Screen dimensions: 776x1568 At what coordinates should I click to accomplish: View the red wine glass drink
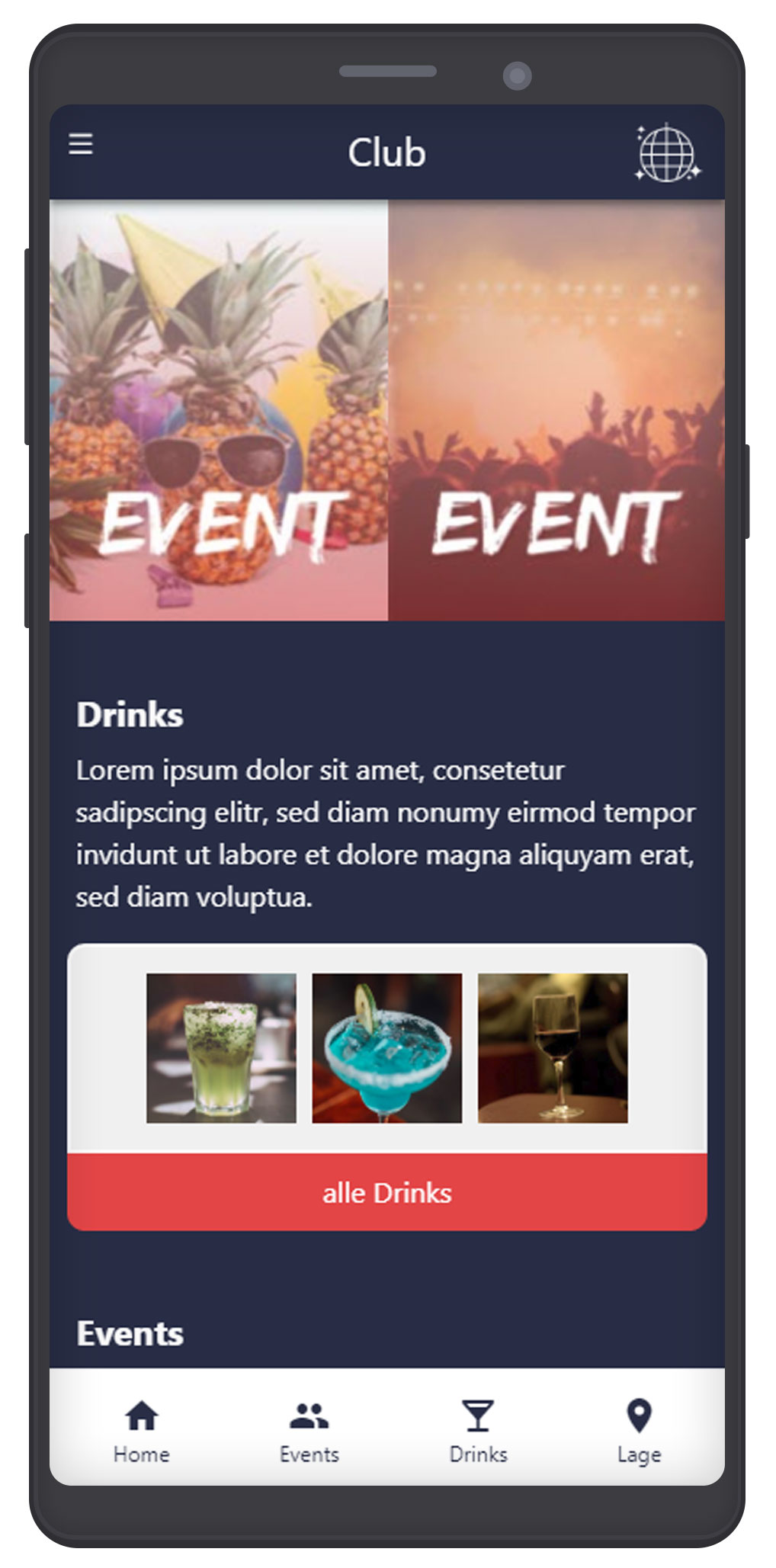click(553, 1047)
